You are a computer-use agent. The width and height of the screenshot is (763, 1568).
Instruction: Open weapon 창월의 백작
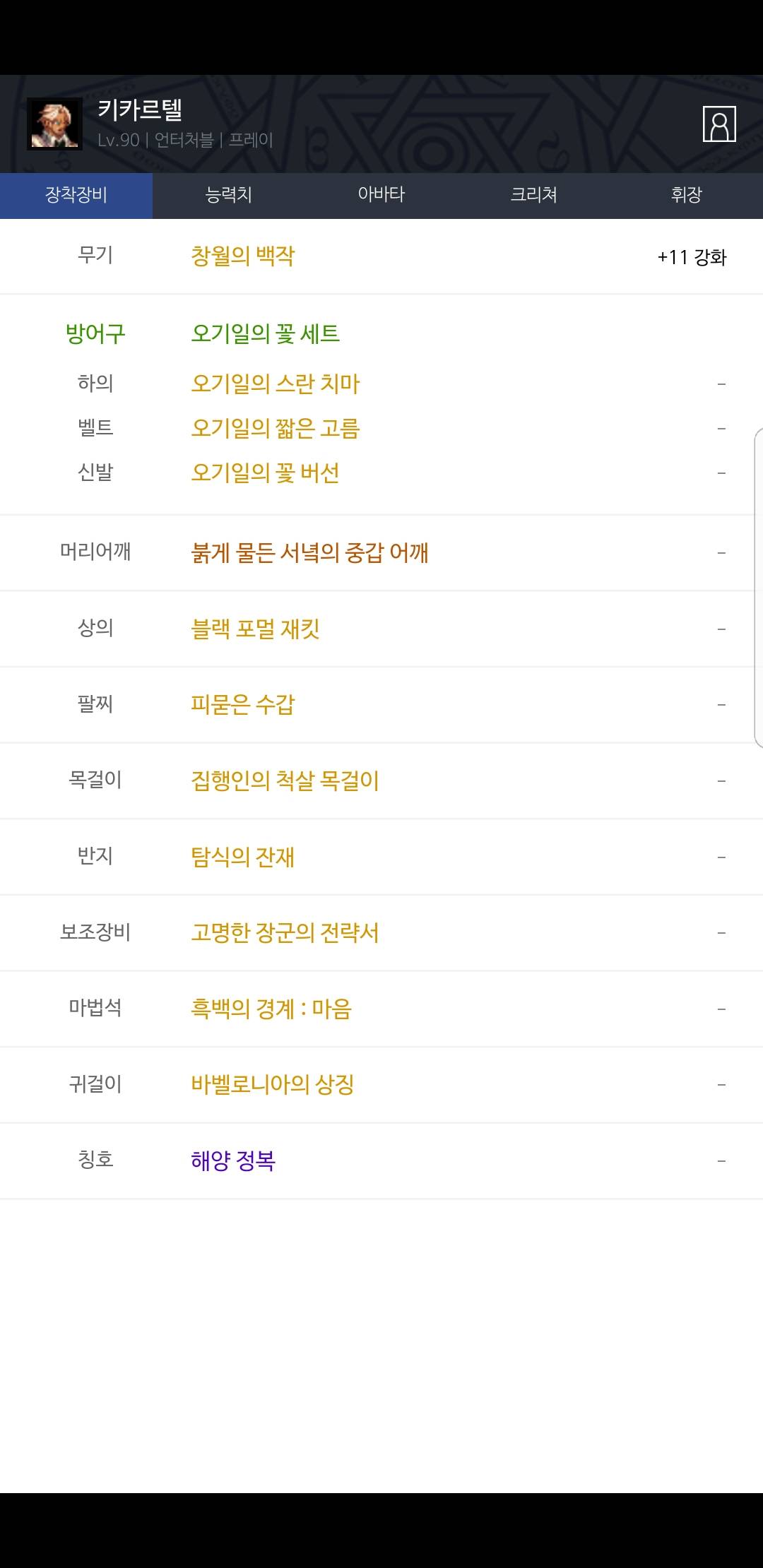242,256
